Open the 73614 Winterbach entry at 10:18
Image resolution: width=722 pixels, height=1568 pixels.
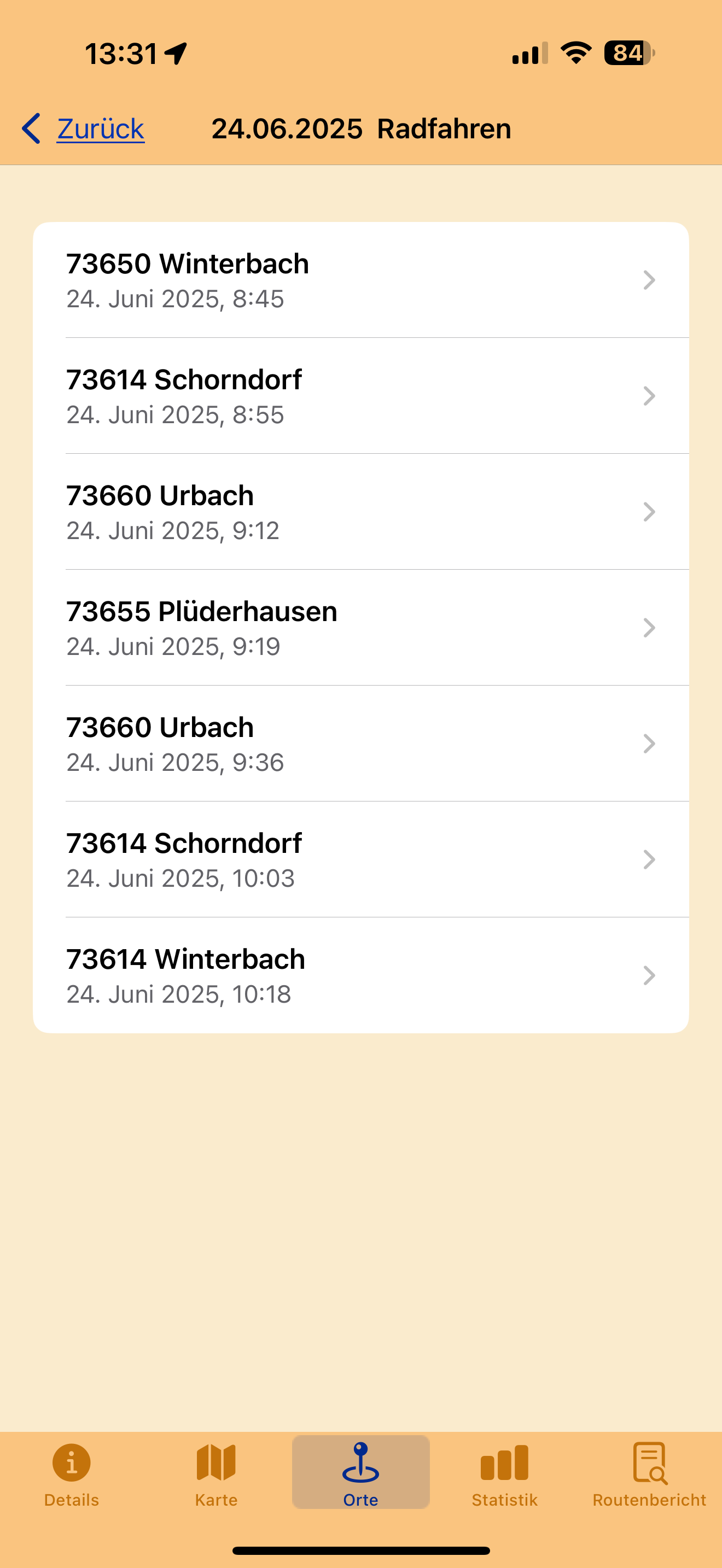(x=361, y=975)
